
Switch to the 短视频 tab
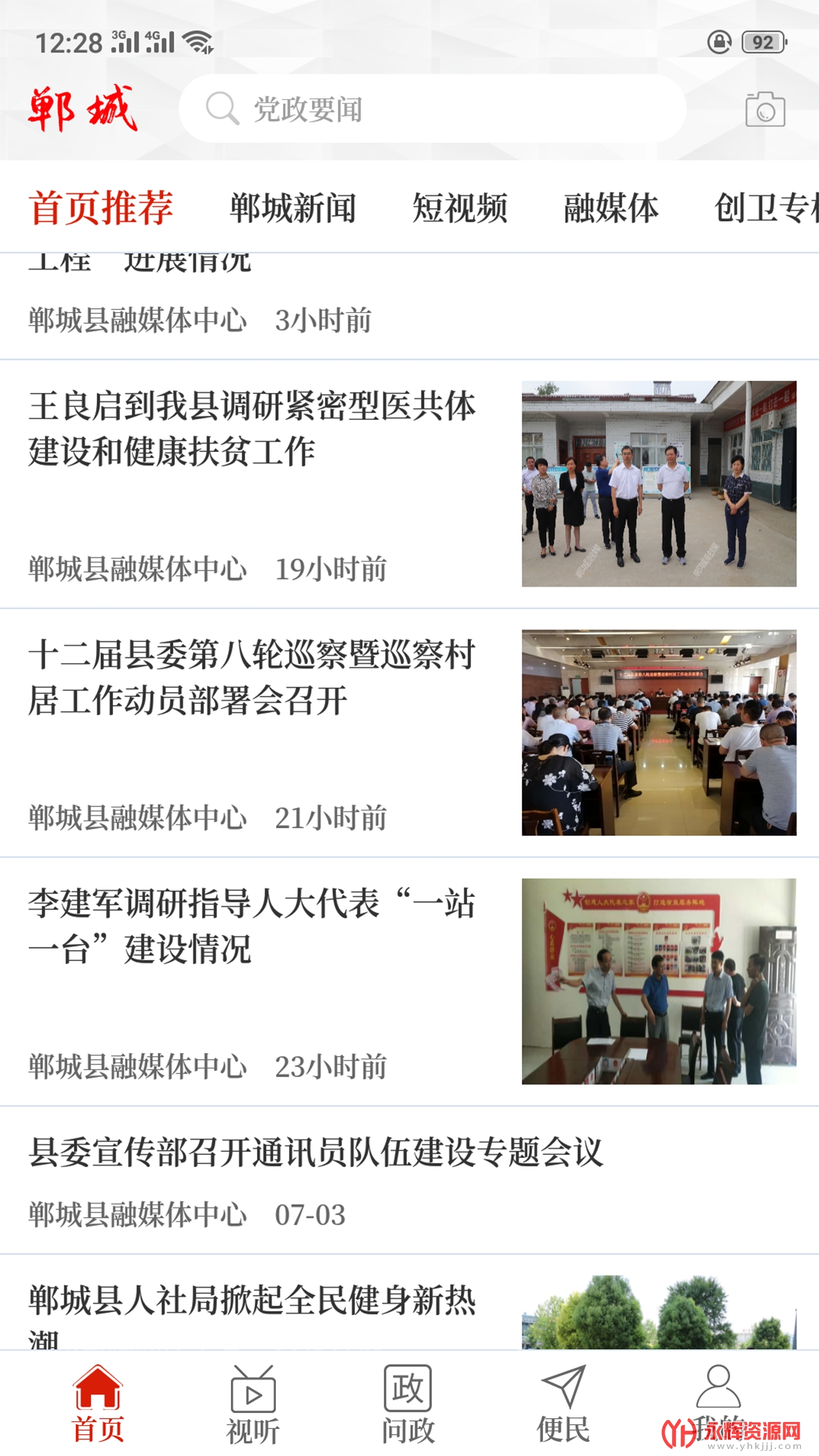[x=460, y=208]
